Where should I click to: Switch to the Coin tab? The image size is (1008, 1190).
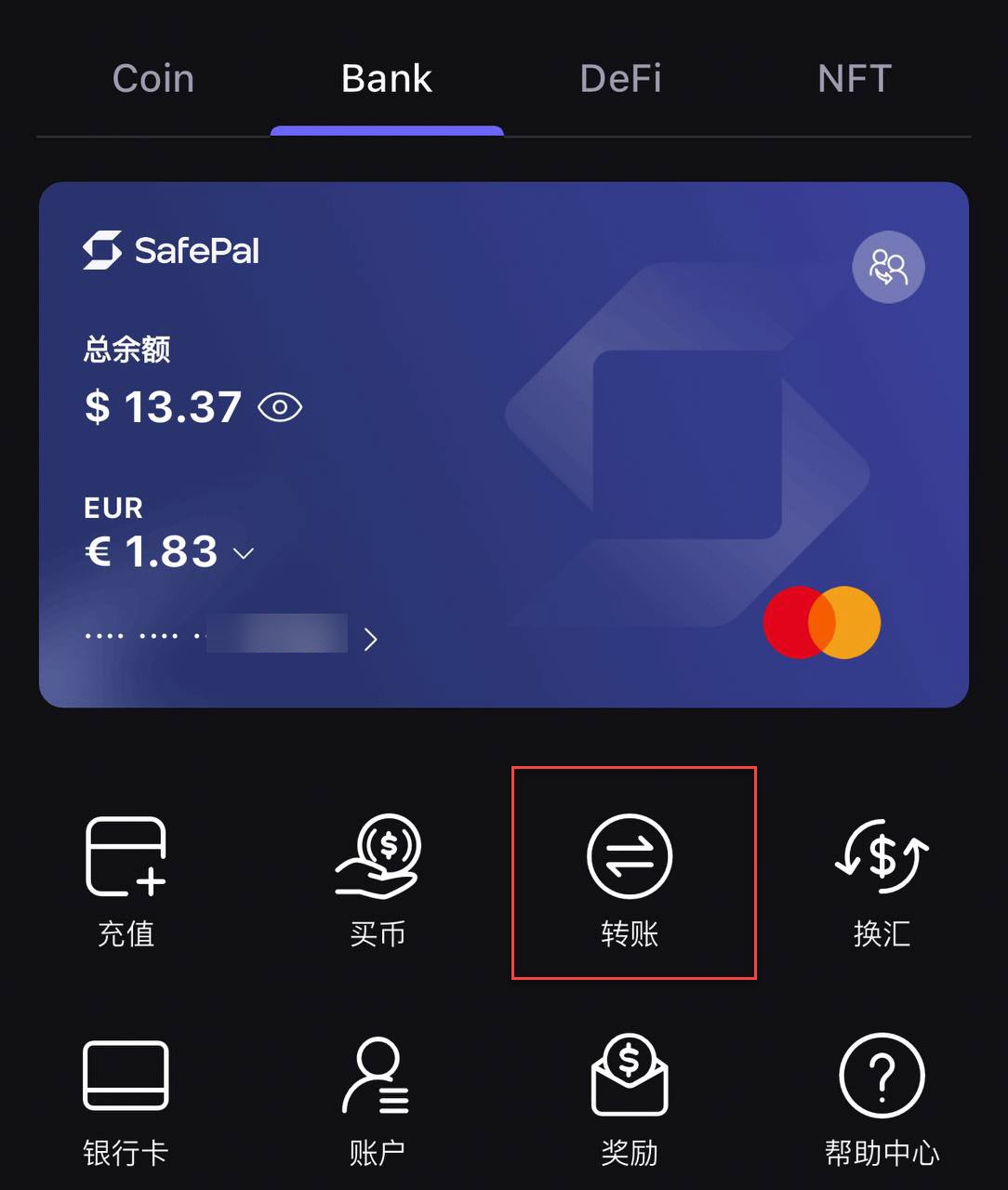[x=153, y=79]
